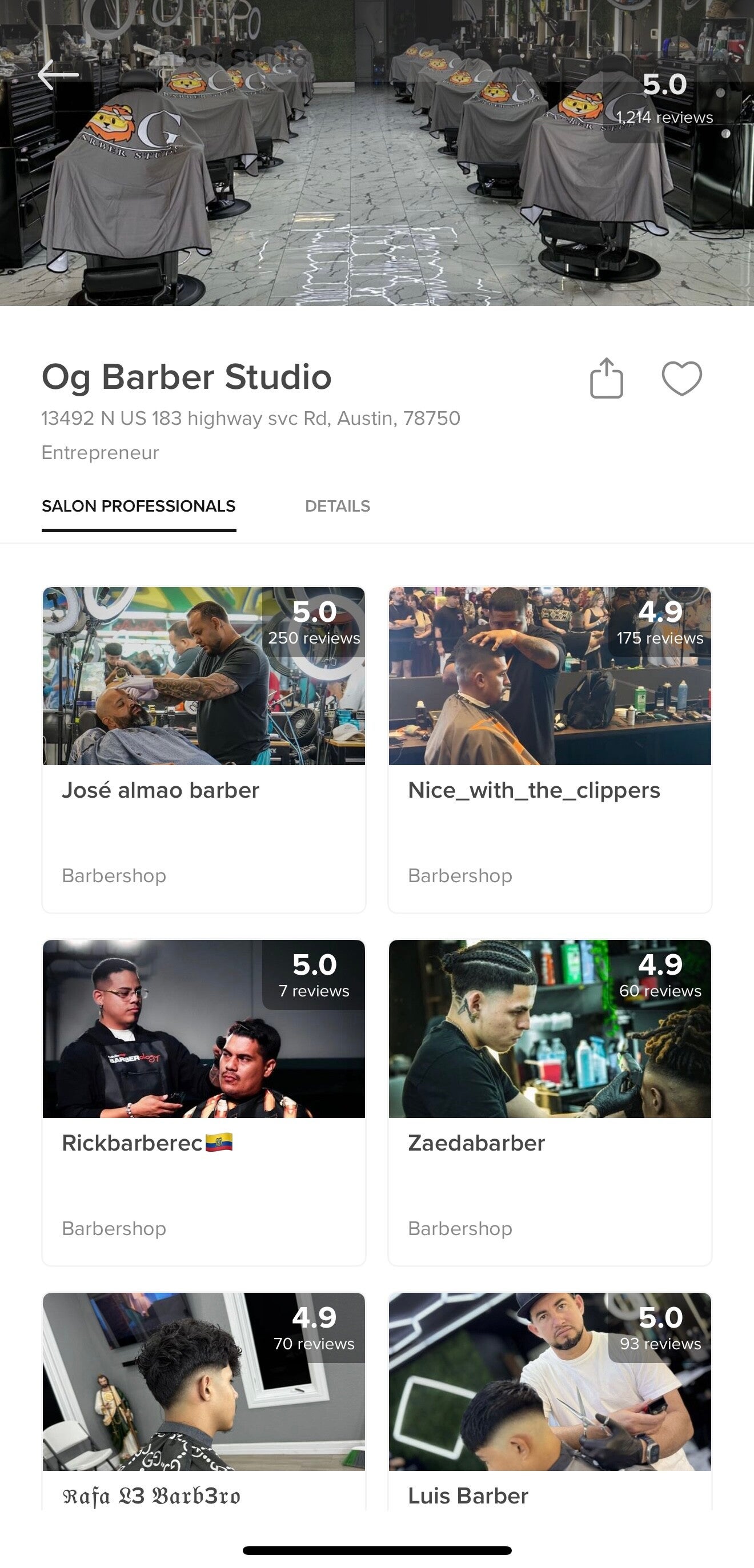Select the Salon Professionals tab
Screen dimensions: 754x1568
point(138,506)
